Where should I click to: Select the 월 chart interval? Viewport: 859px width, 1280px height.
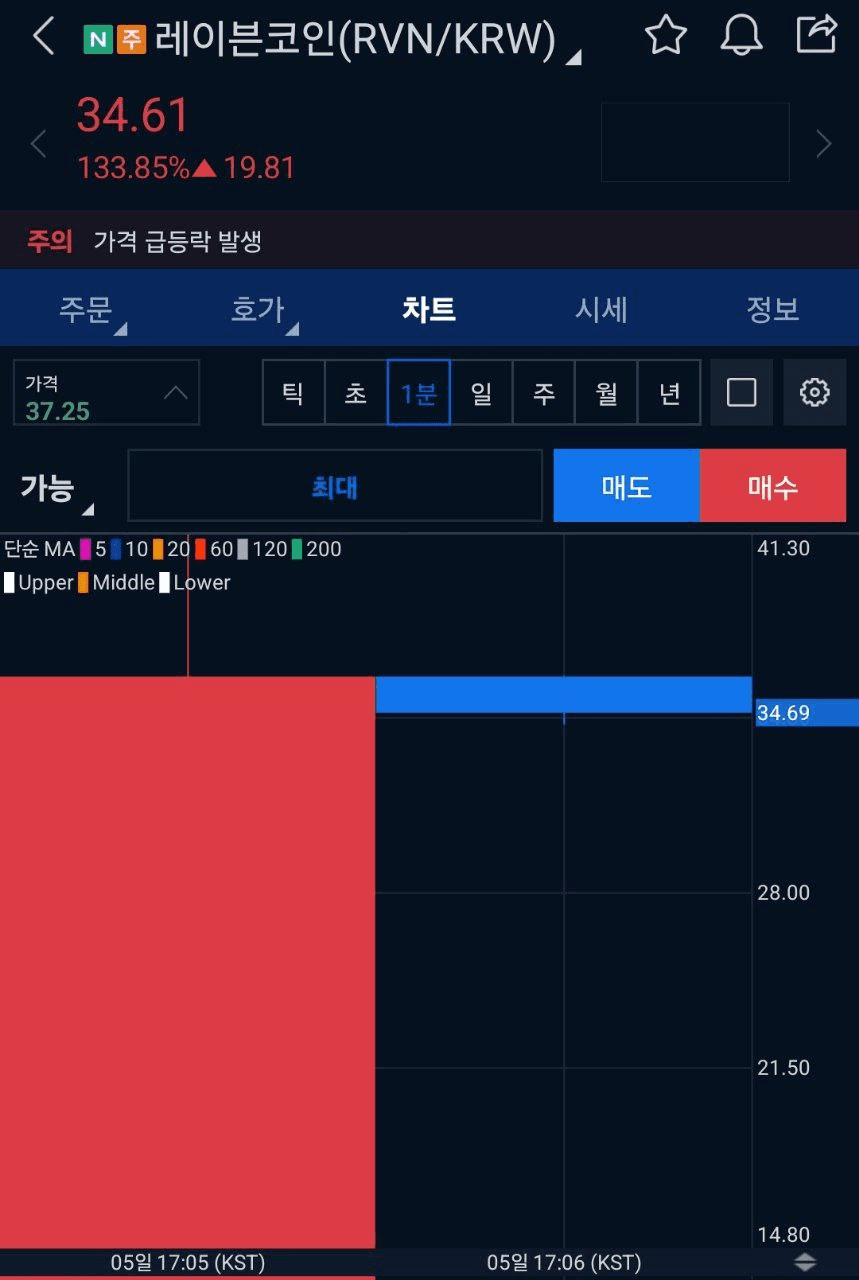pos(606,393)
